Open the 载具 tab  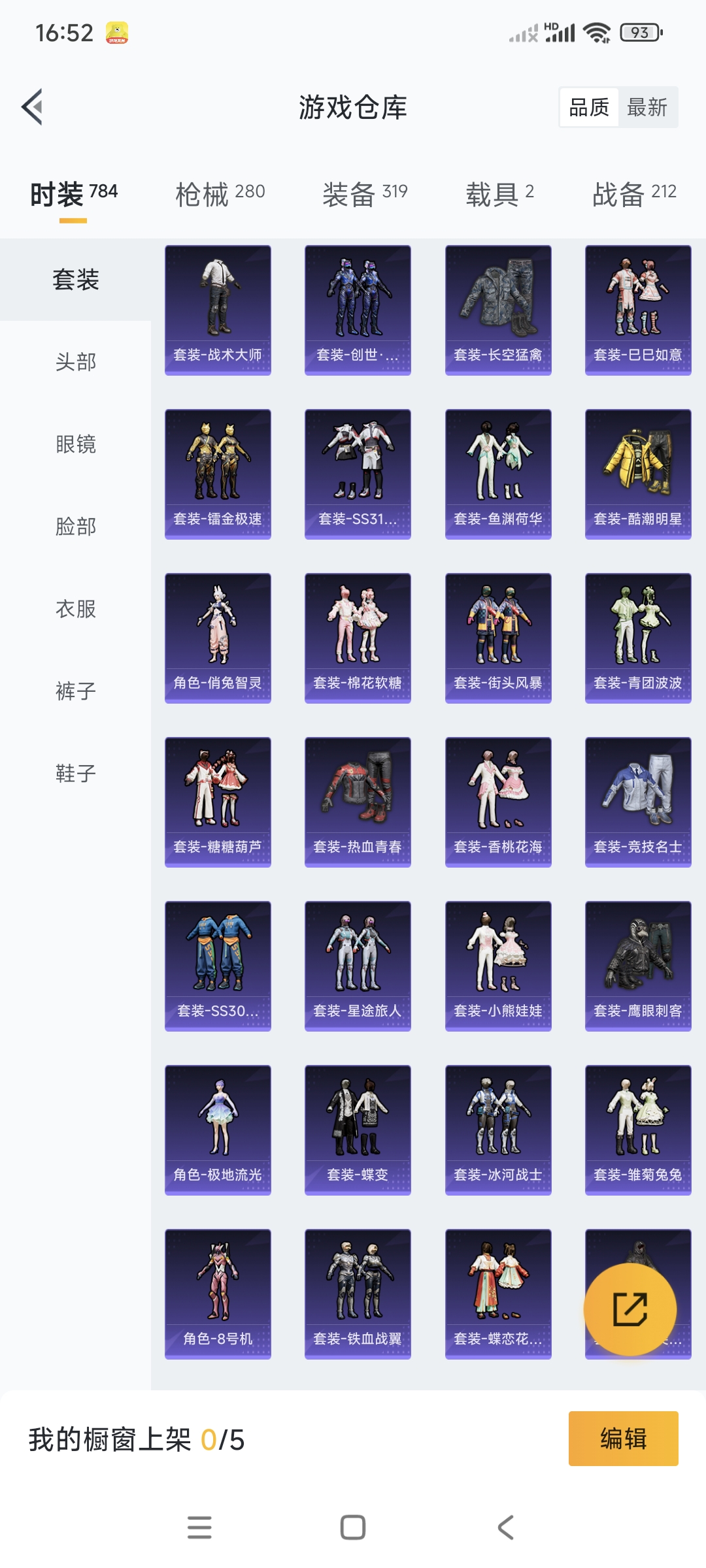click(499, 193)
